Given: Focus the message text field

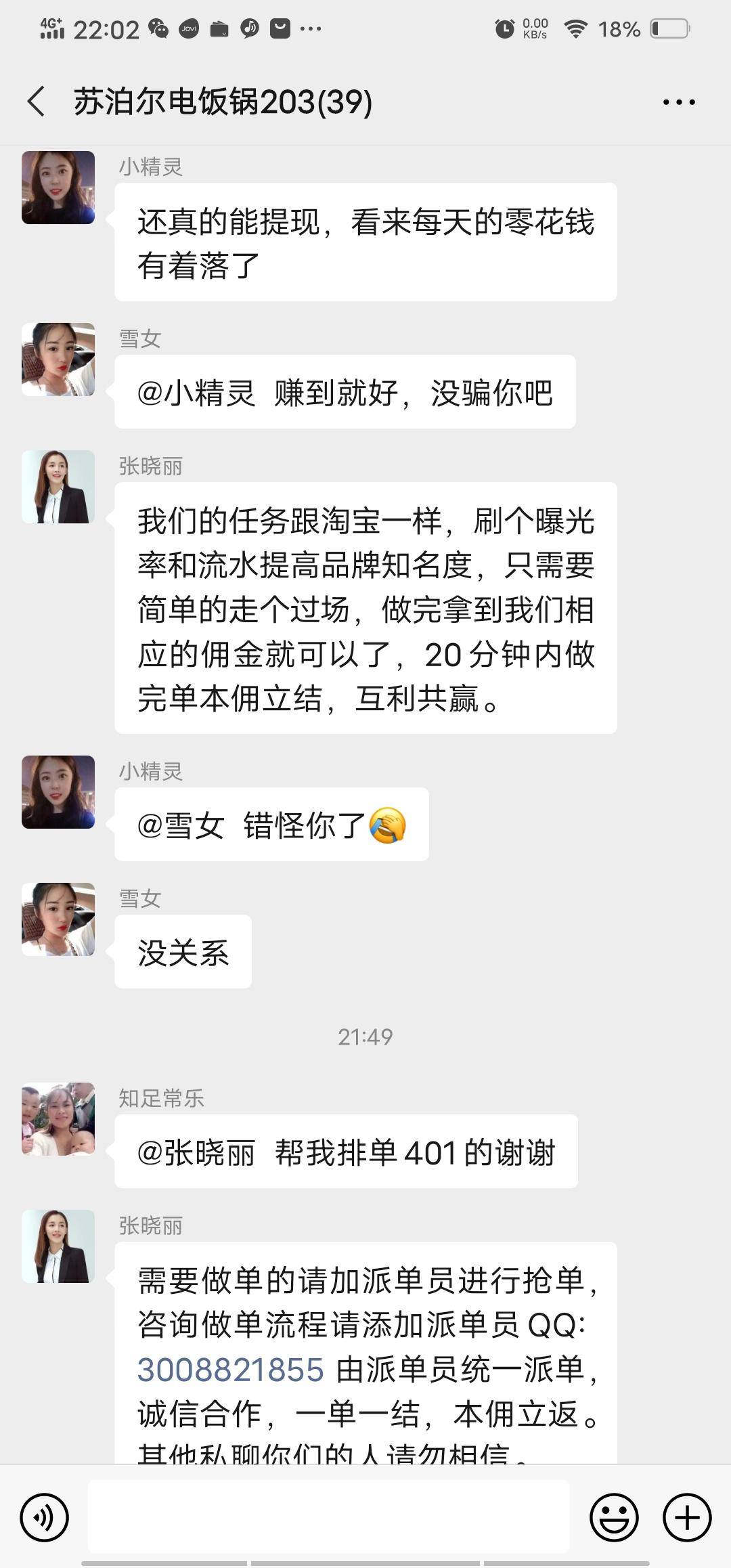Looking at the screenshot, I should pyautogui.click(x=328, y=1515).
